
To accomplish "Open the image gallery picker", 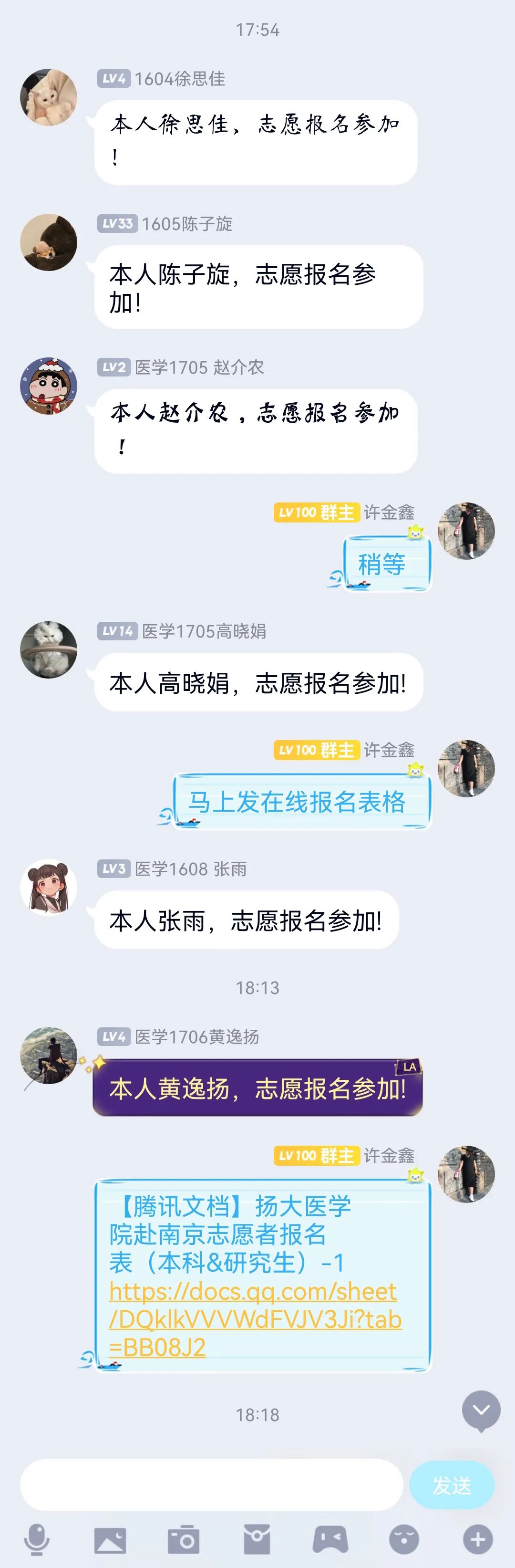I will tap(110, 1540).
